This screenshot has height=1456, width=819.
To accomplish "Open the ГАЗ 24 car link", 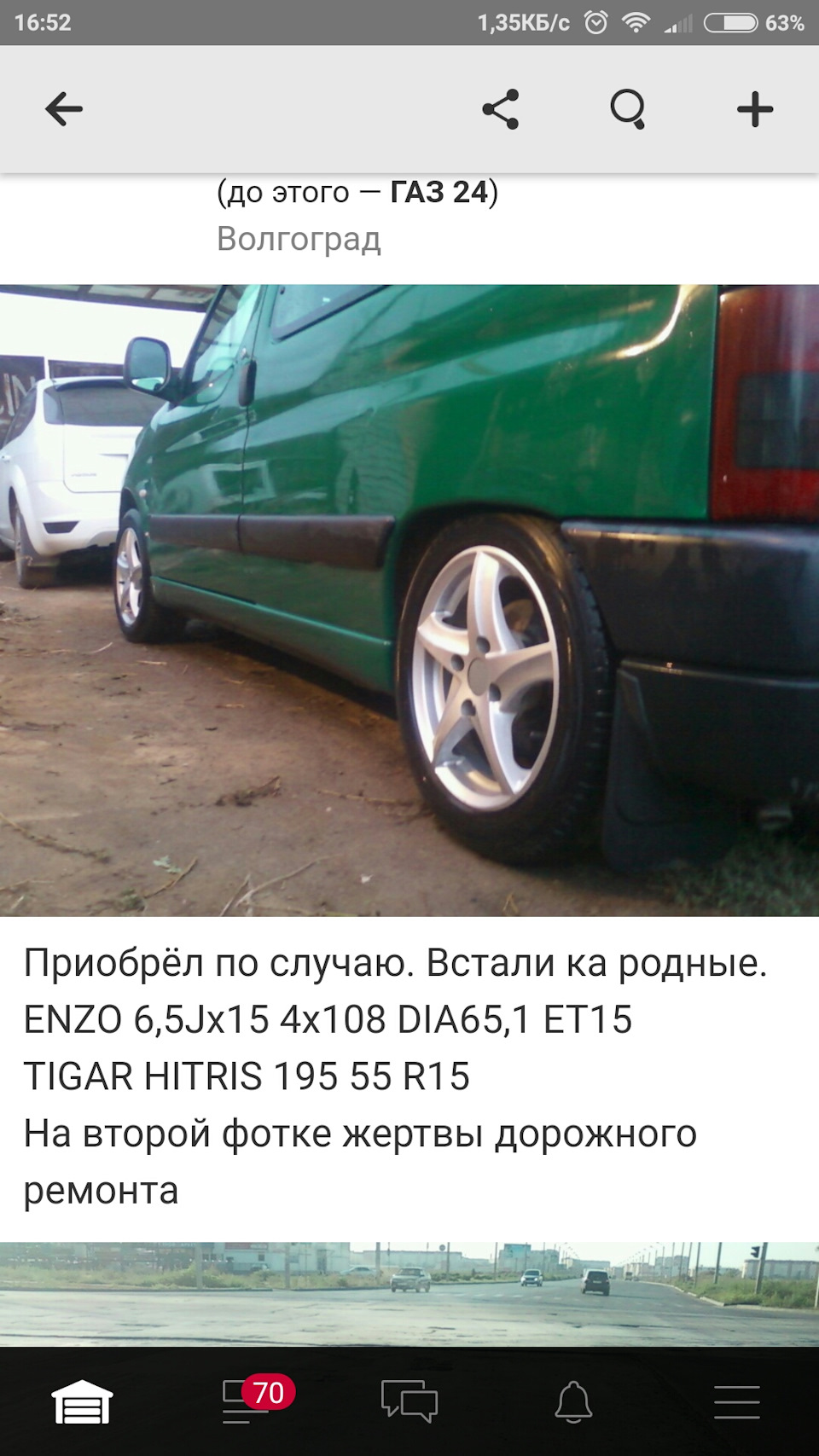I will click(x=439, y=192).
